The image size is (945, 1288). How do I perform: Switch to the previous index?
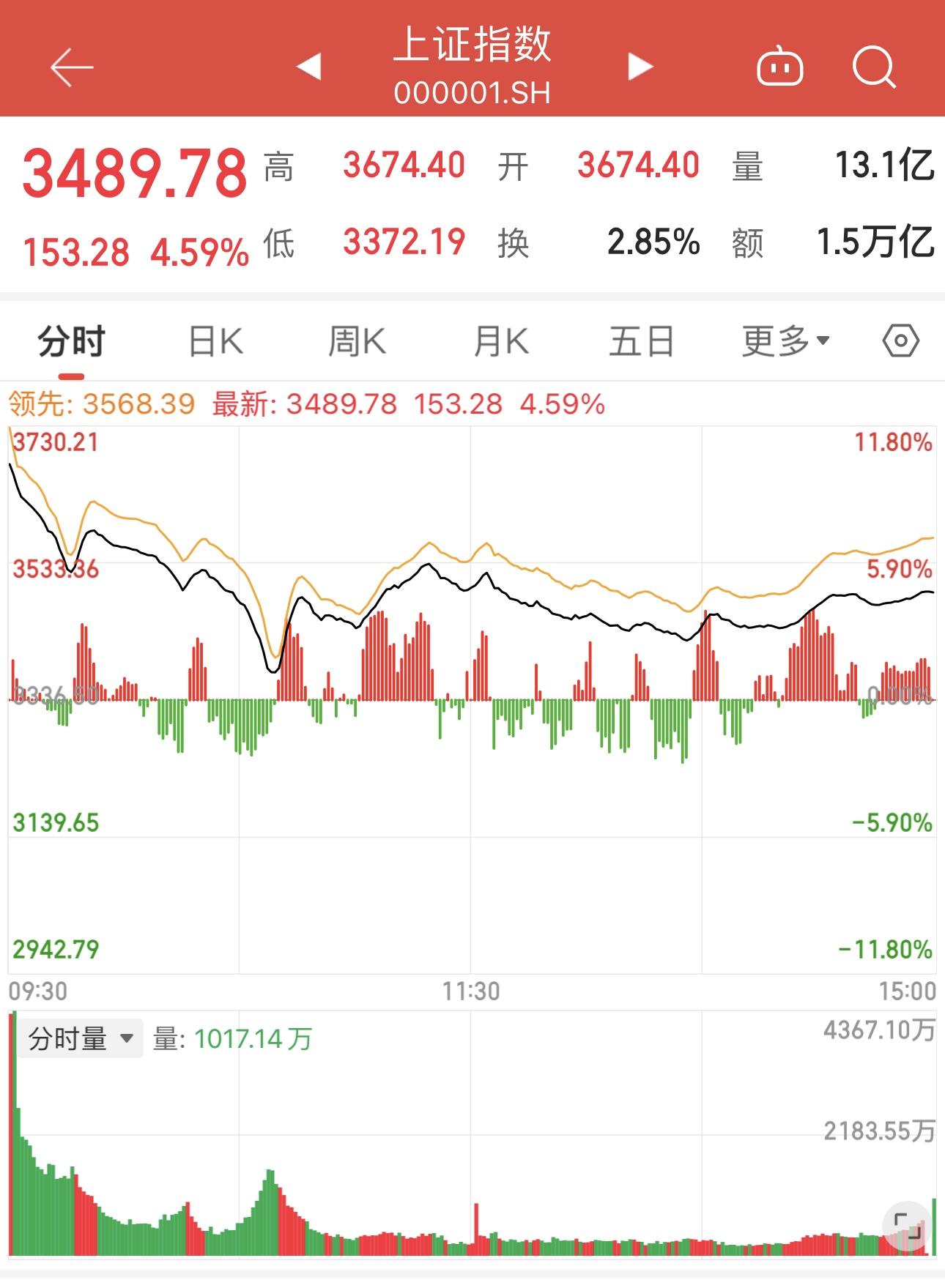click(x=309, y=67)
